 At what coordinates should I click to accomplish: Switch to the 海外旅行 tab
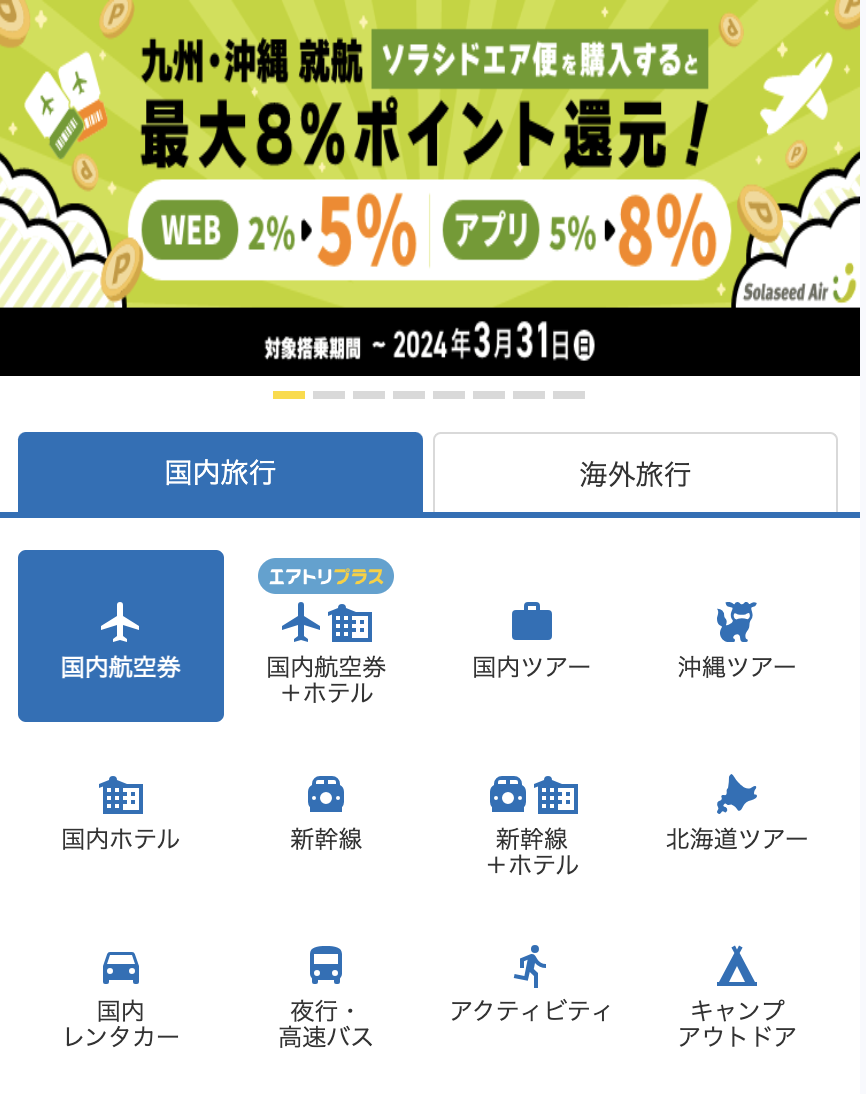(x=635, y=473)
